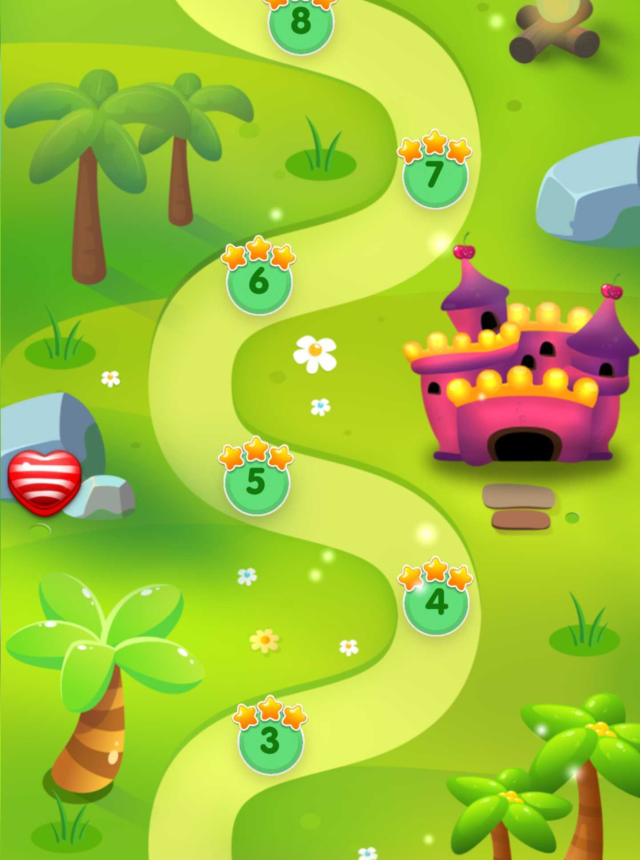
Task: Choose level 7 on the path
Action: (x=435, y=175)
